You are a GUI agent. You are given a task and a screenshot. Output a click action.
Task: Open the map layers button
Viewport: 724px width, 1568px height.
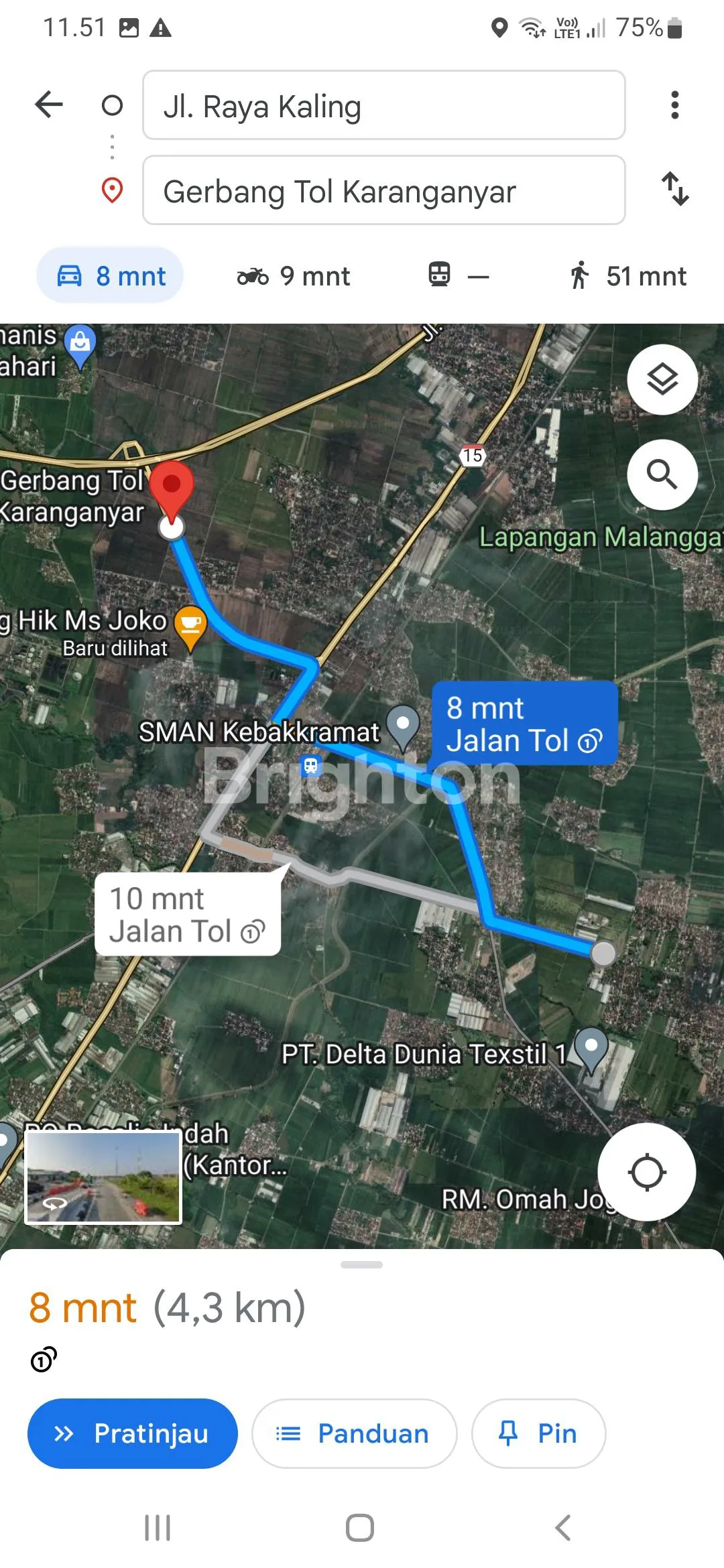662,380
